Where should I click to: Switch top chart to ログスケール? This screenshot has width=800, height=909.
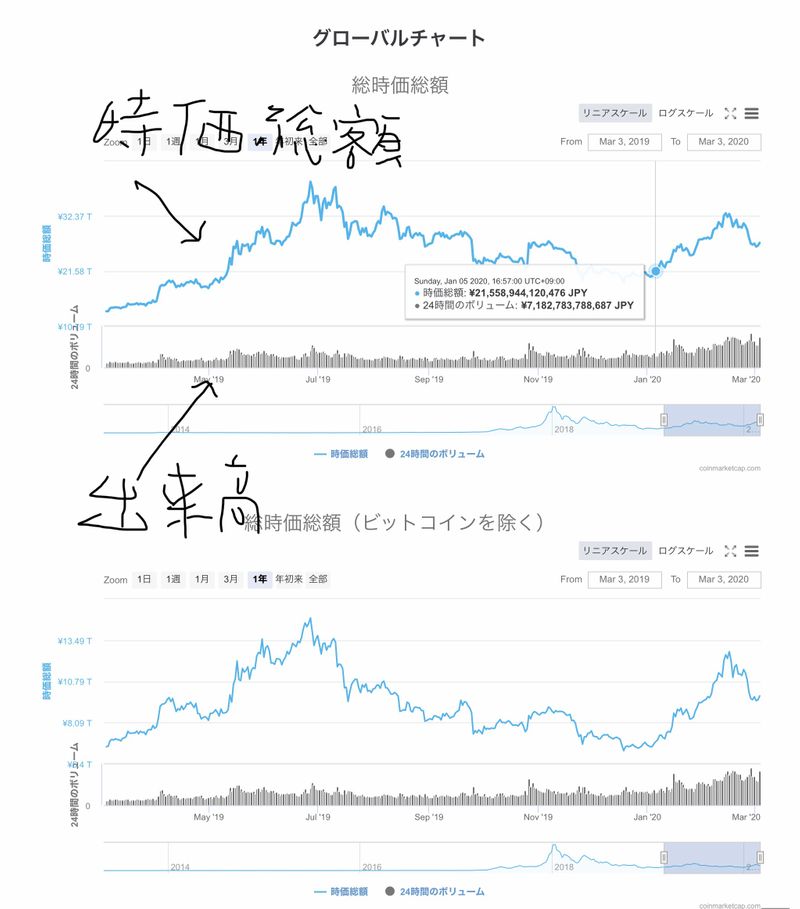688,113
